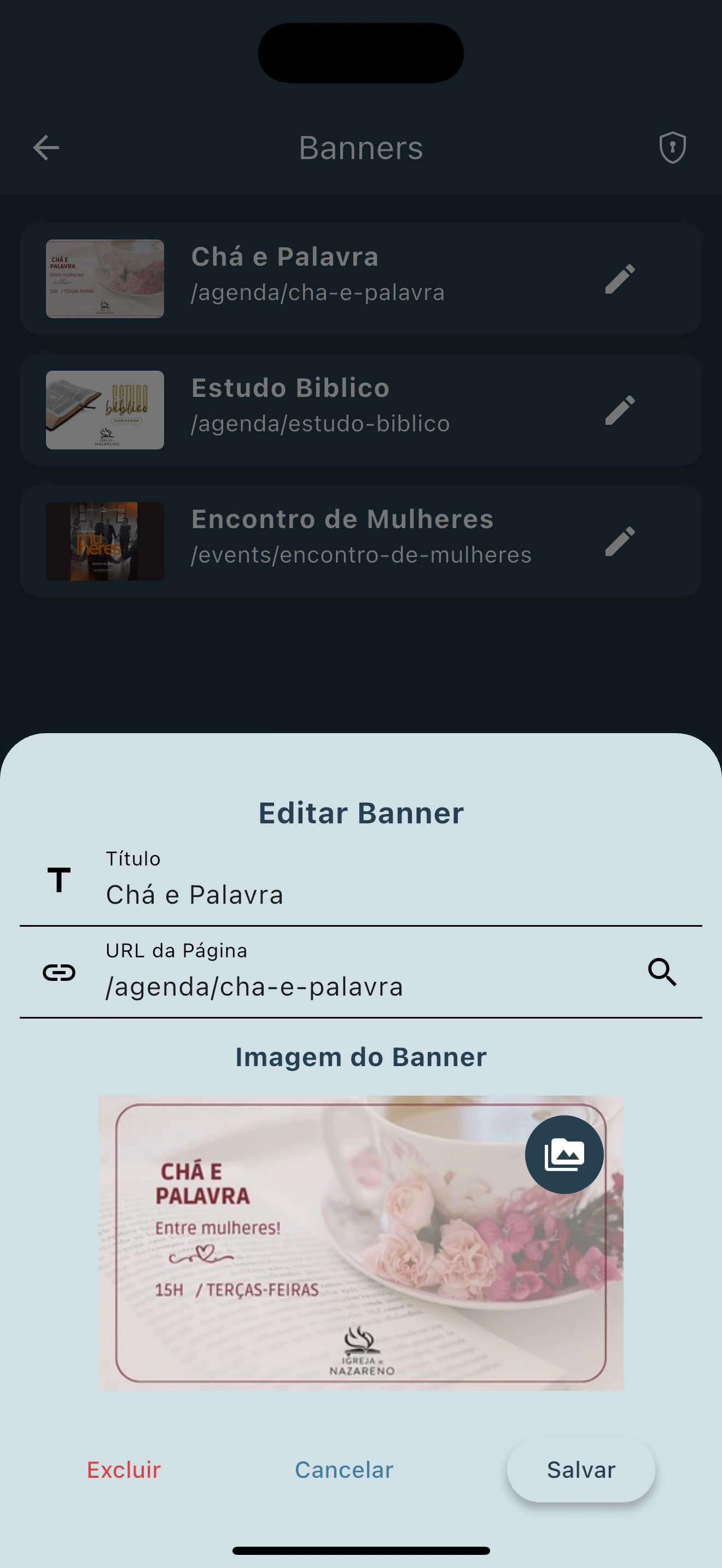Image resolution: width=722 pixels, height=1568 pixels.
Task: Select the Editar Banner dialog title
Action: point(360,812)
